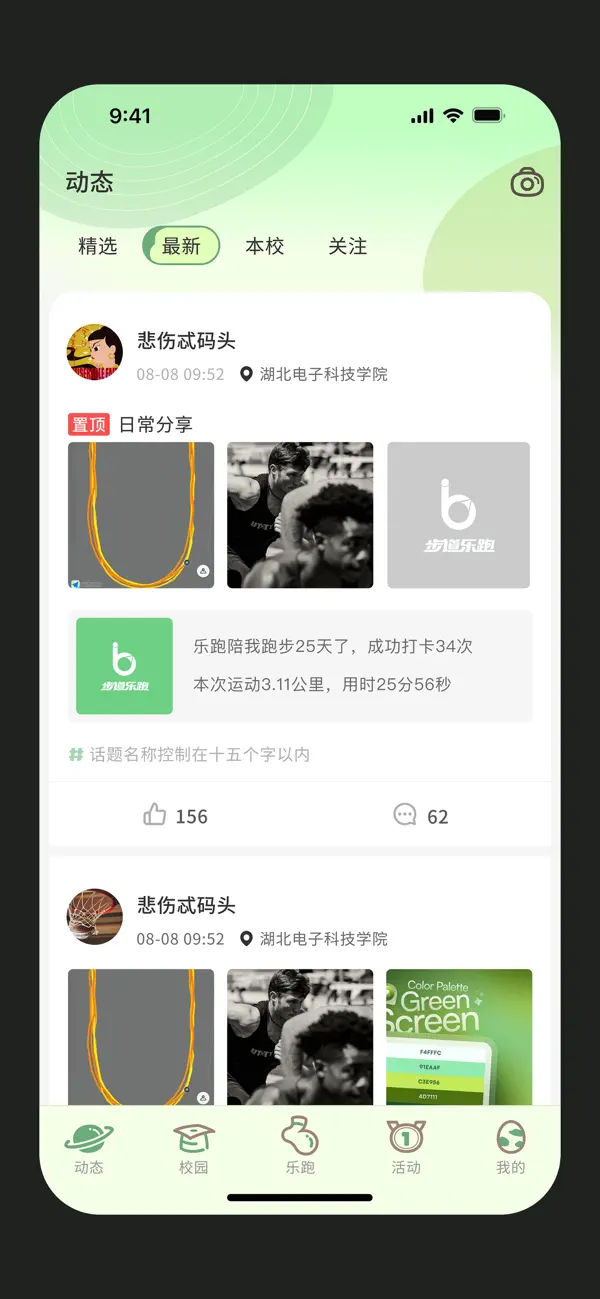Open the running record card 乐跑陪我跑步25天了

(300, 666)
